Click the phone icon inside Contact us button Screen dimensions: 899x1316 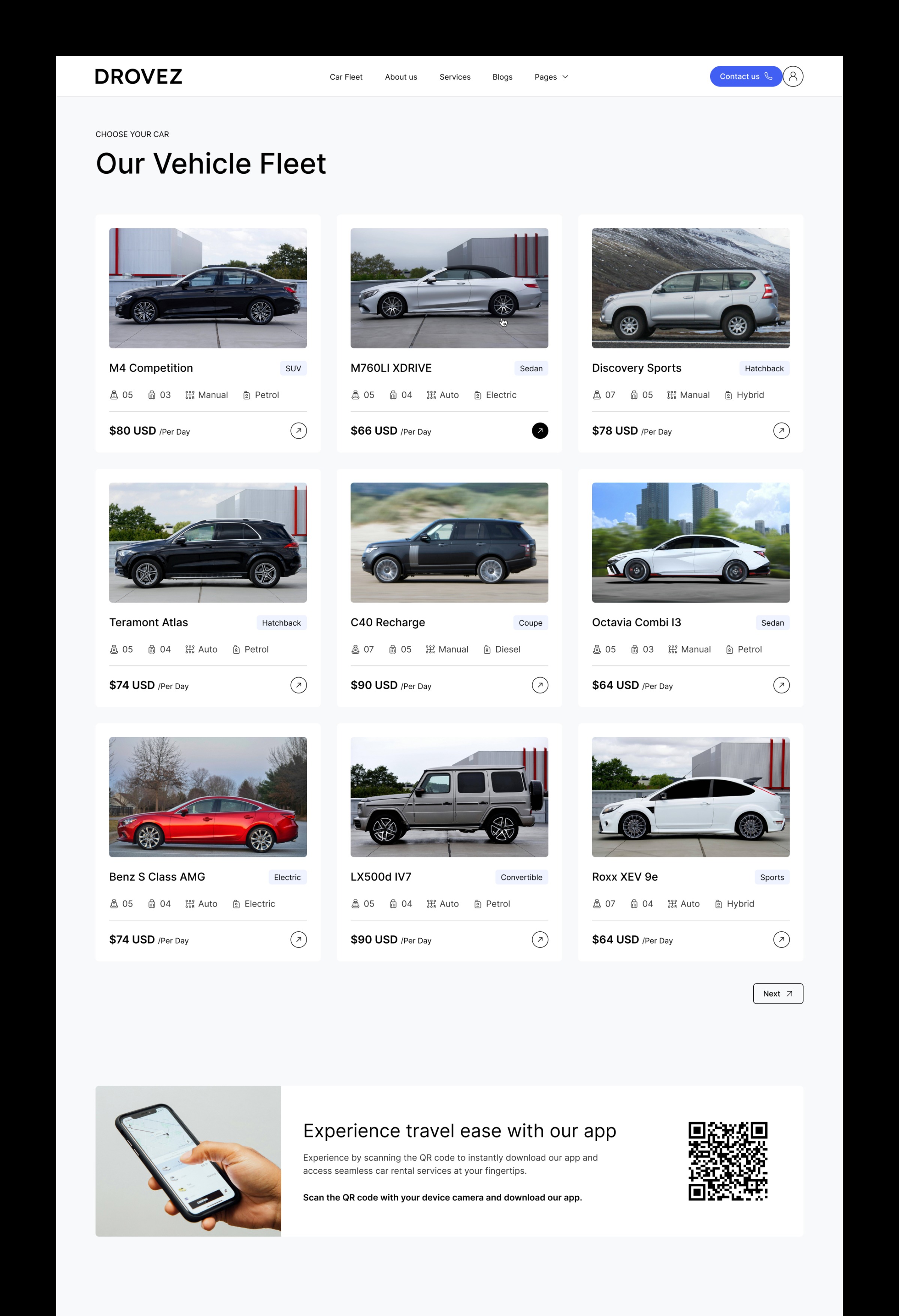pyautogui.click(x=768, y=76)
